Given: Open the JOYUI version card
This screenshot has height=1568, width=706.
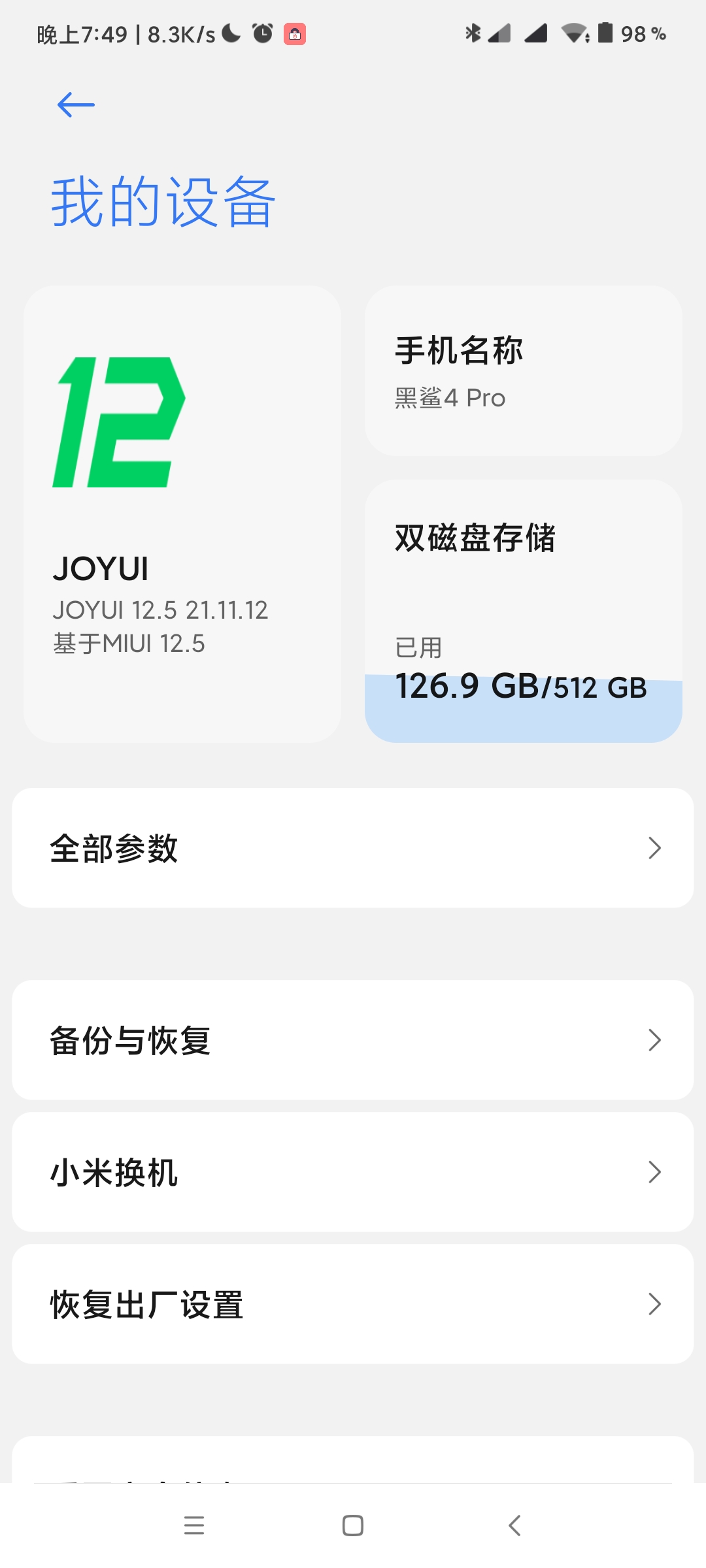Looking at the screenshot, I should tap(182, 514).
